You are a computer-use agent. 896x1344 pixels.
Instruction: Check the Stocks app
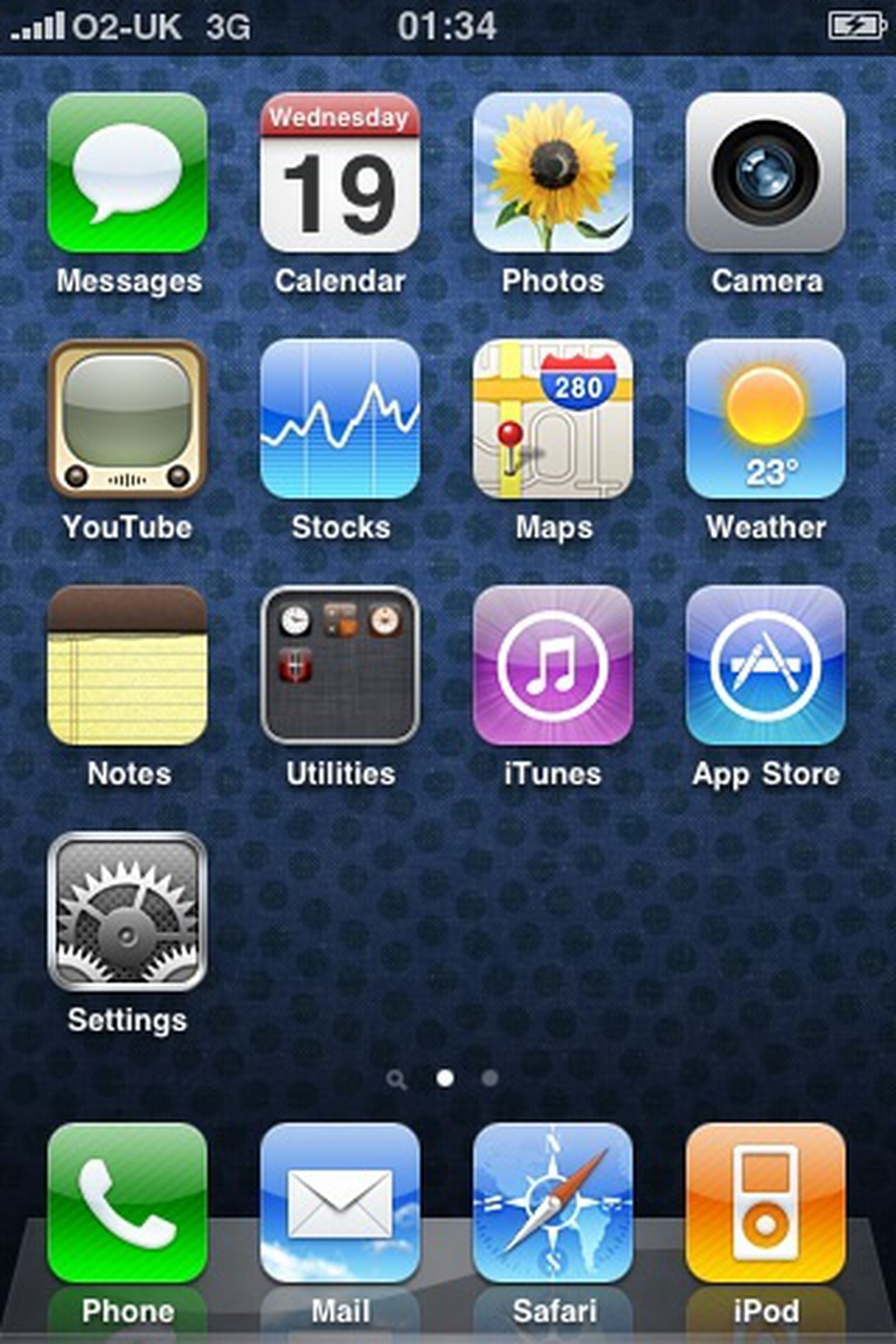click(x=340, y=419)
